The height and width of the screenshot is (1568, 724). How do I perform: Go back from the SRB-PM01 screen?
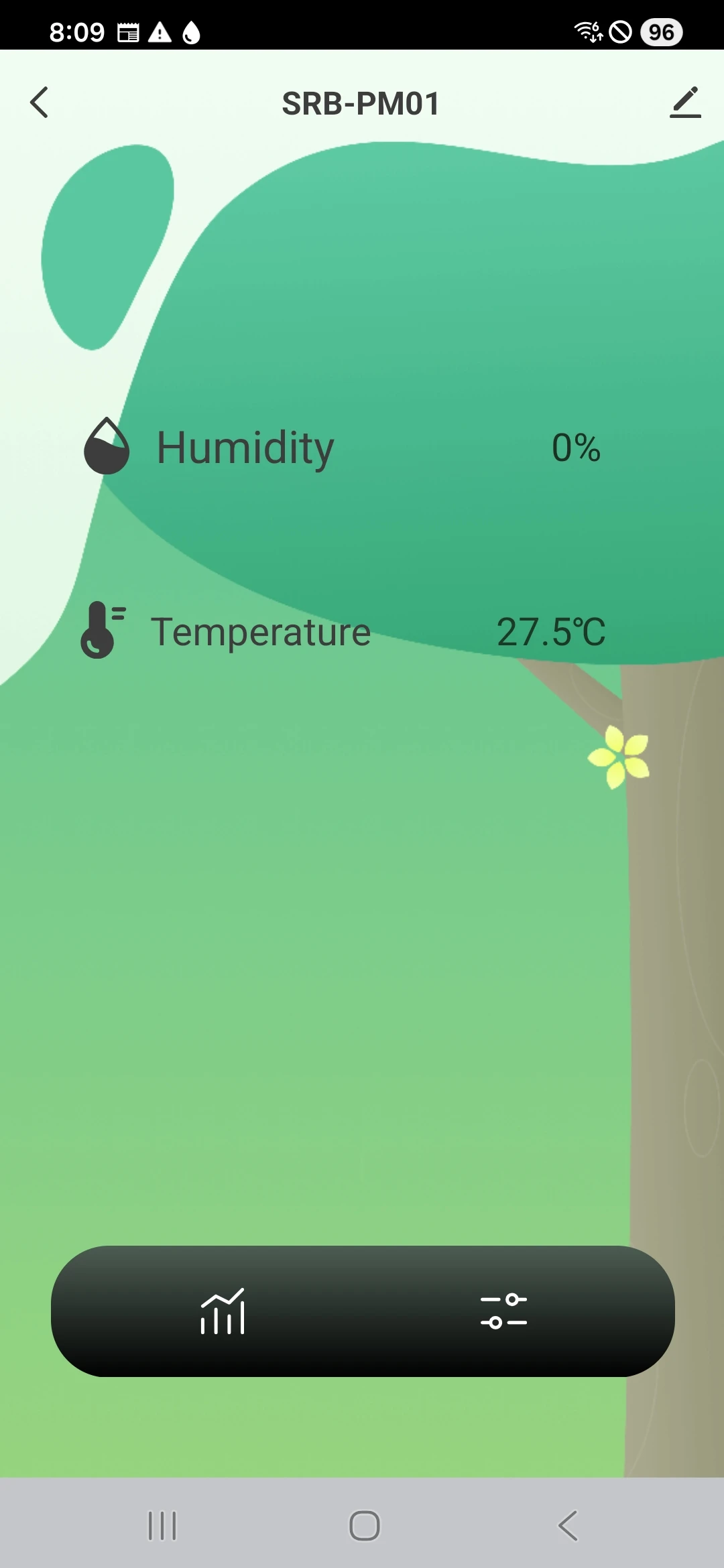coord(40,103)
